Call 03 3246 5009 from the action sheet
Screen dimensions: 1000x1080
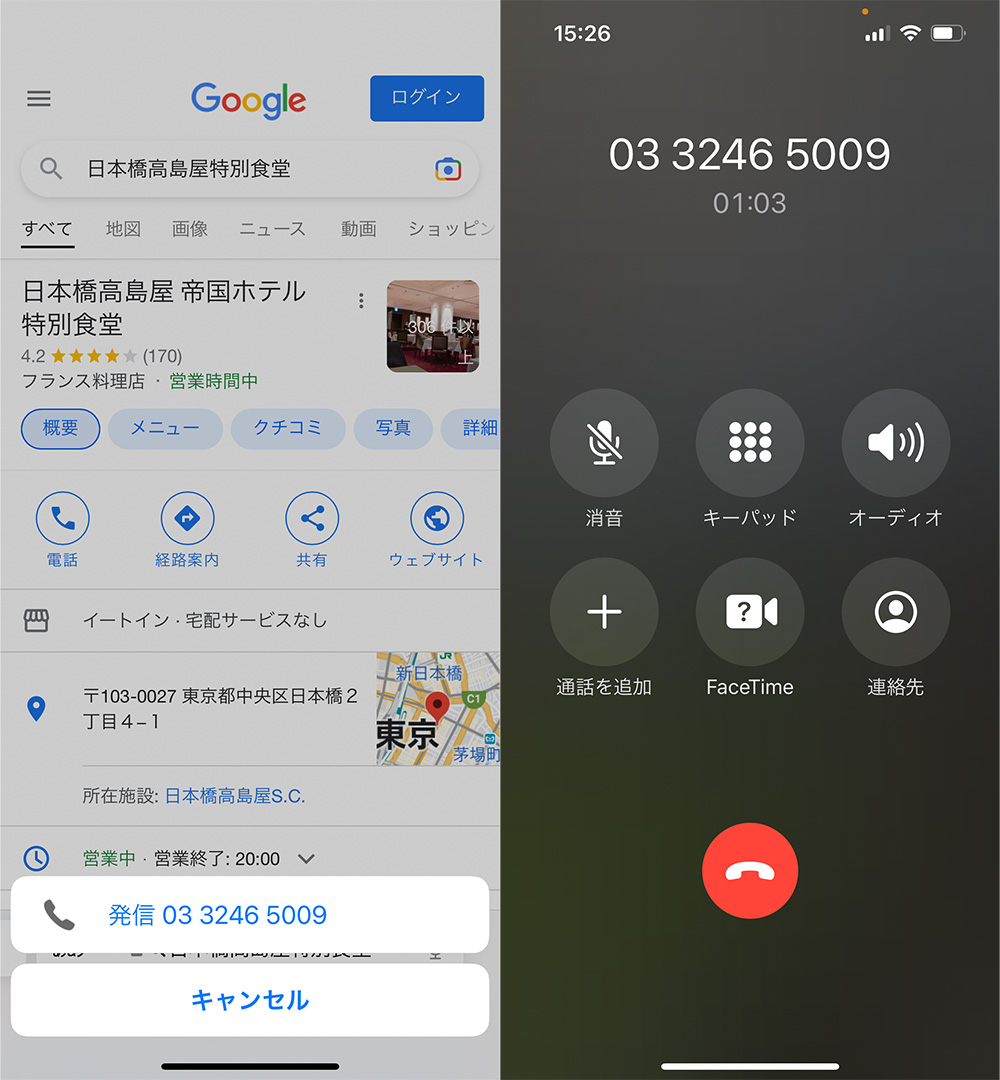click(x=249, y=915)
